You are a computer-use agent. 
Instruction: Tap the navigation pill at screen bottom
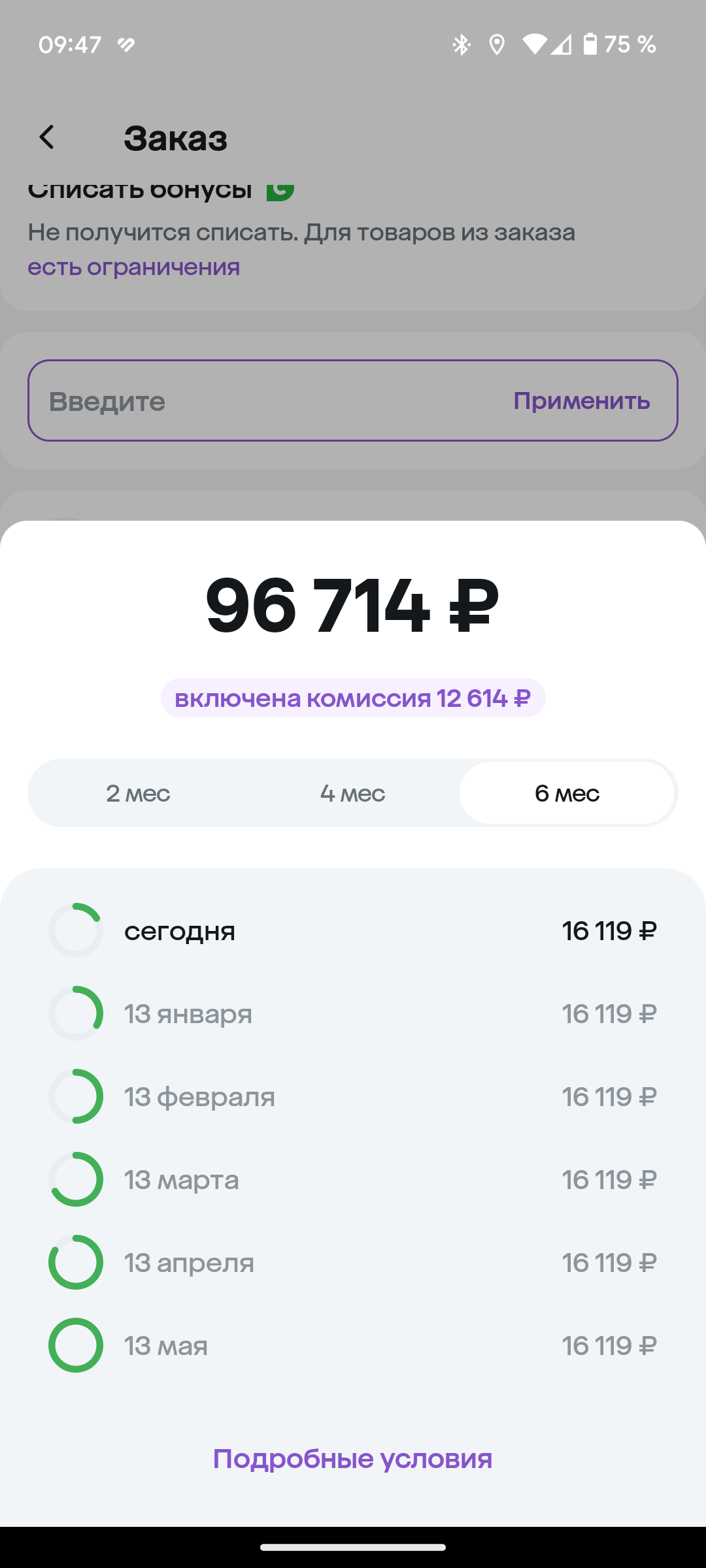click(x=352, y=1545)
